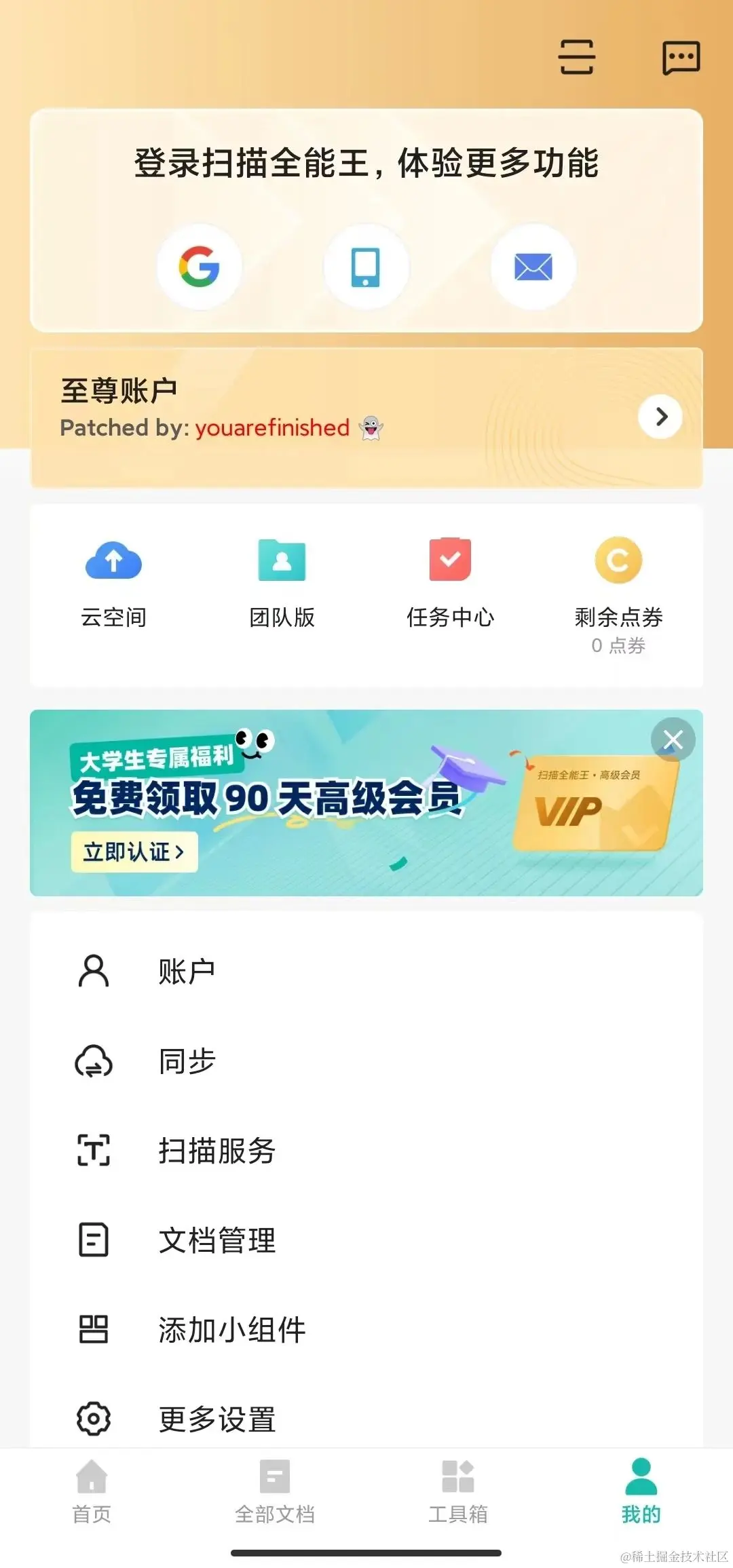The height and width of the screenshot is (1568, 733).
Task: Open the messages icon at top right
Action: point(681,58)
